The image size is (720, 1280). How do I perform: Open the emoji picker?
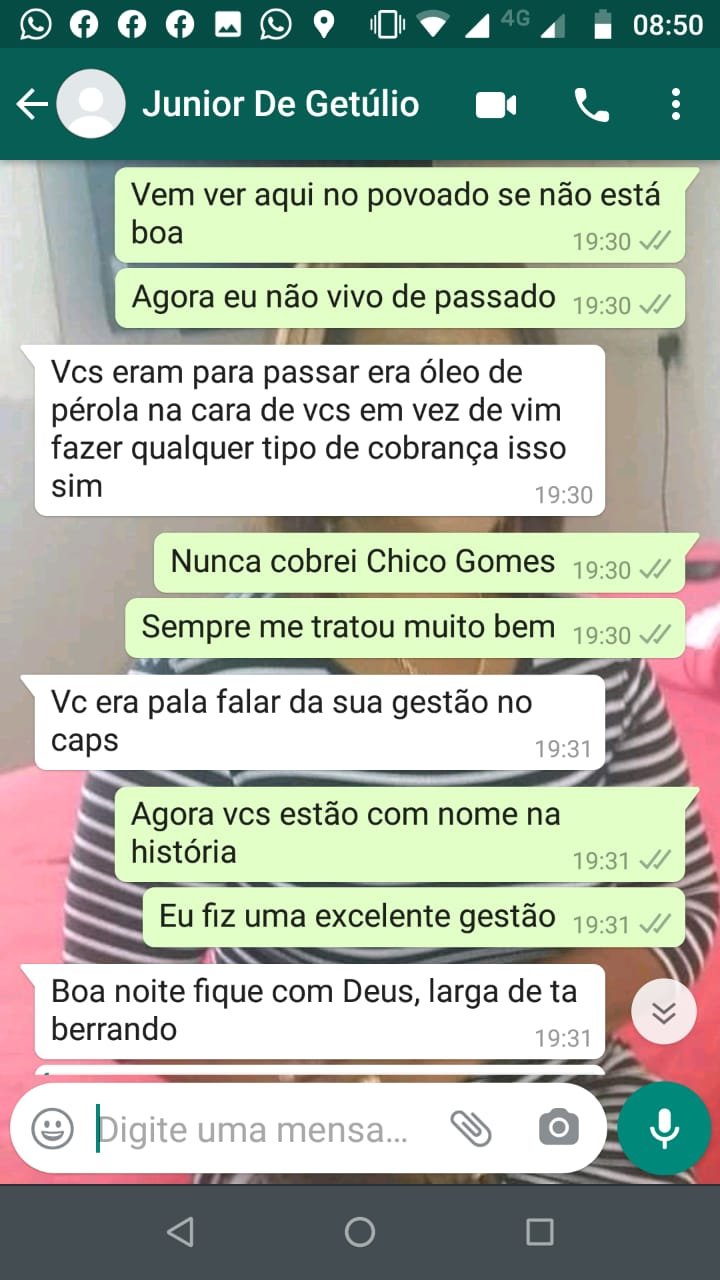(x=52, y=1129)
